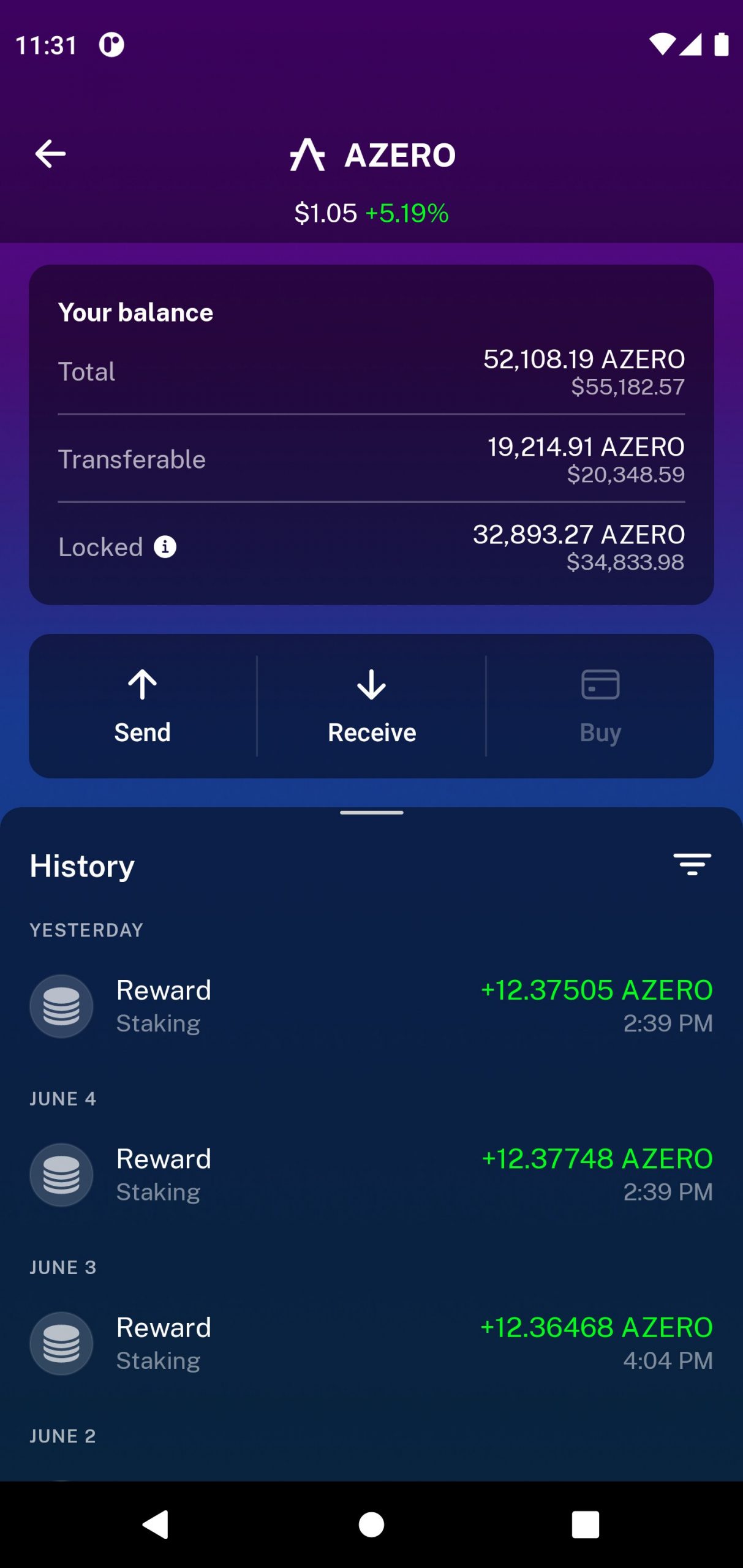Open the History filter icon

pyautogui.click(x=691, y=865)
